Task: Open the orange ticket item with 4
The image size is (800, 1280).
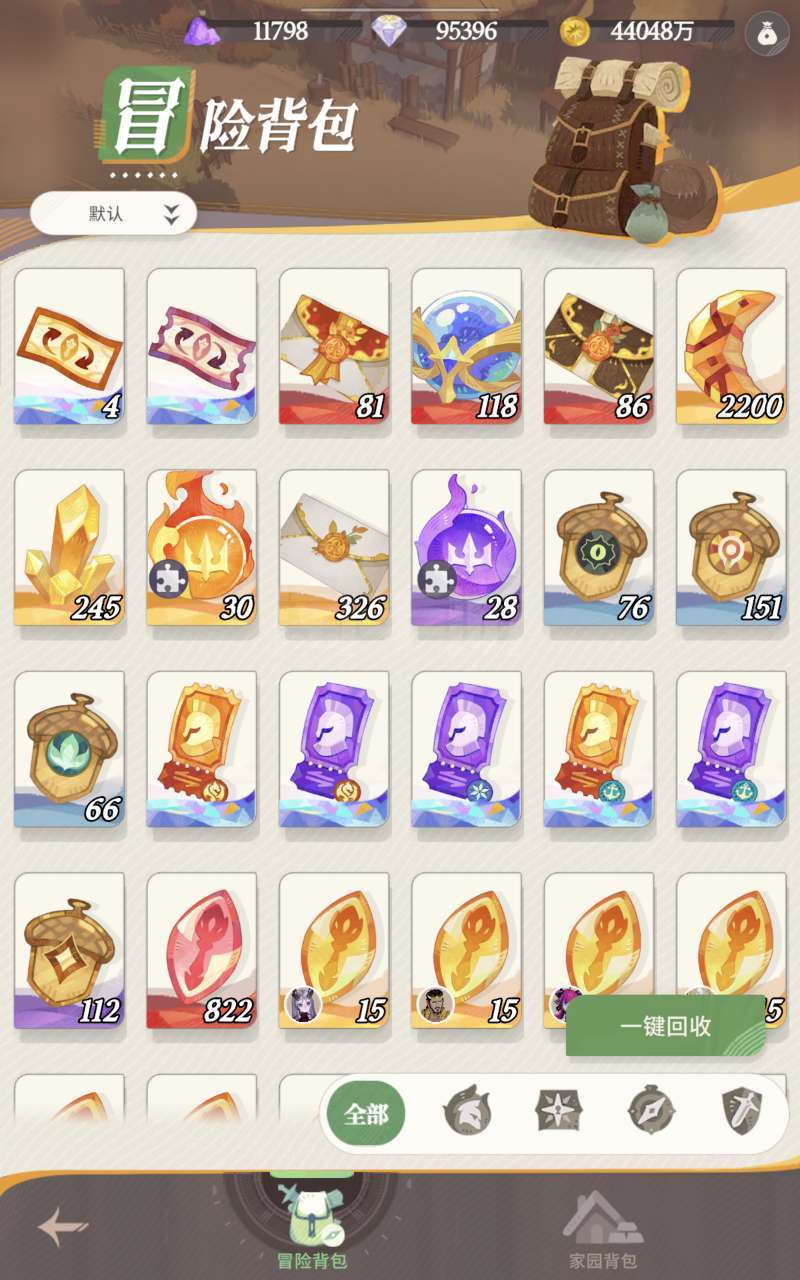Action: point(69,346)
